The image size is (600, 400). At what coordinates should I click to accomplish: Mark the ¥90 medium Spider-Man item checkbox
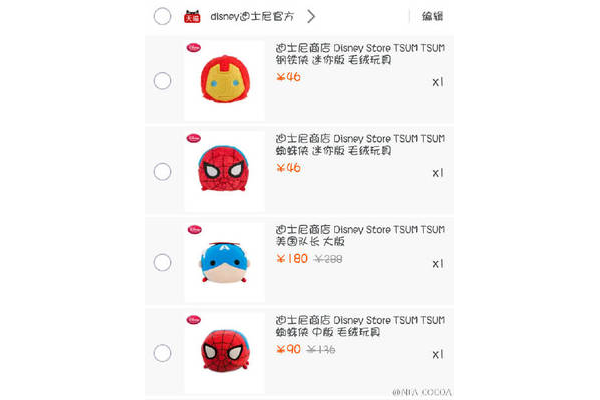click(162, 353)
